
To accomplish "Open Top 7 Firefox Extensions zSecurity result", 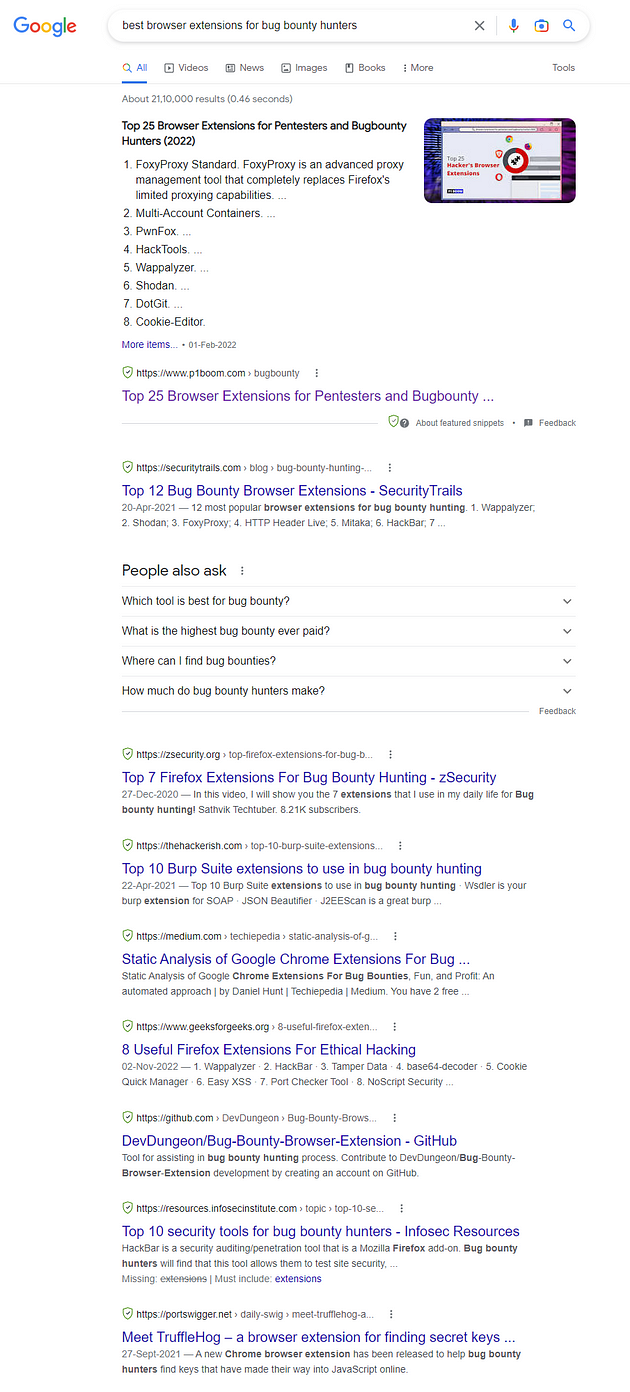I will click(309, 778).
